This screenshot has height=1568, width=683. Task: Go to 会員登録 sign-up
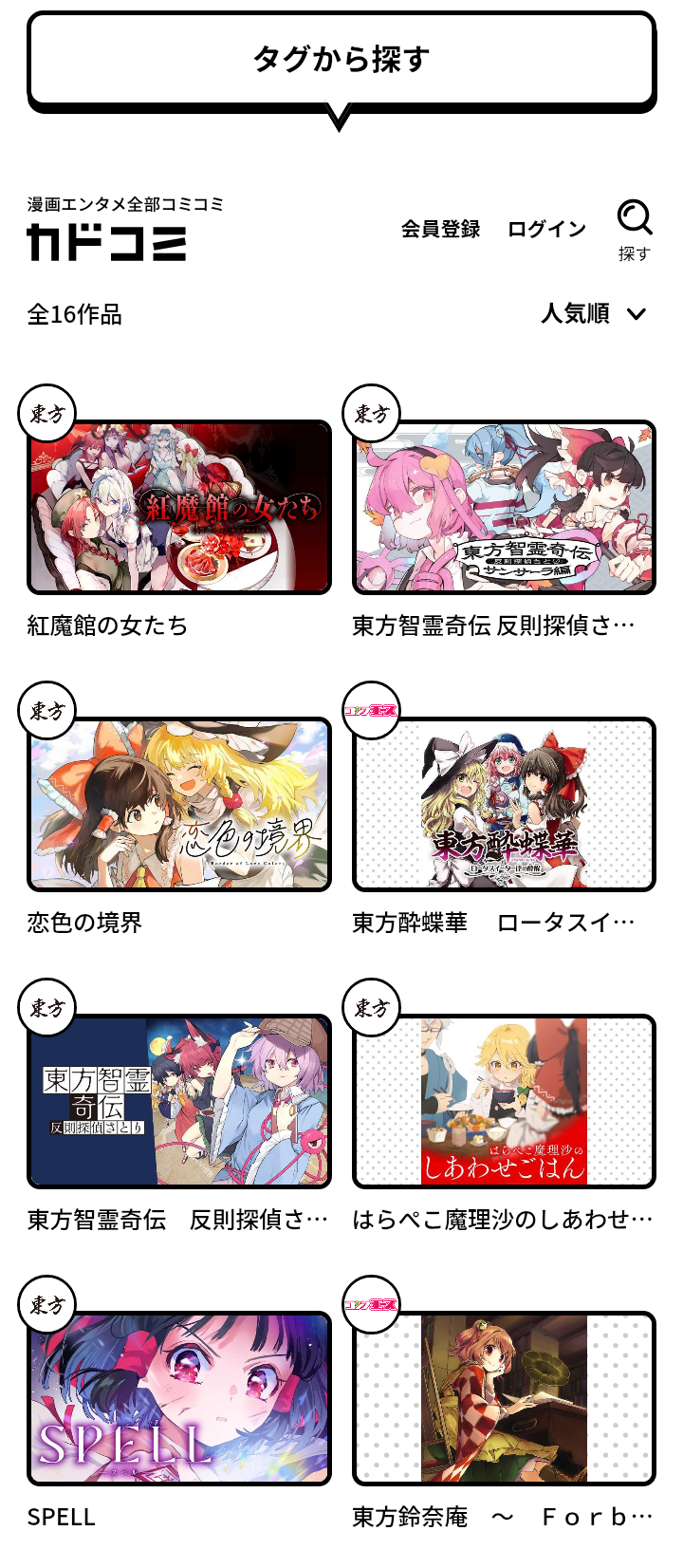point(440,229)
